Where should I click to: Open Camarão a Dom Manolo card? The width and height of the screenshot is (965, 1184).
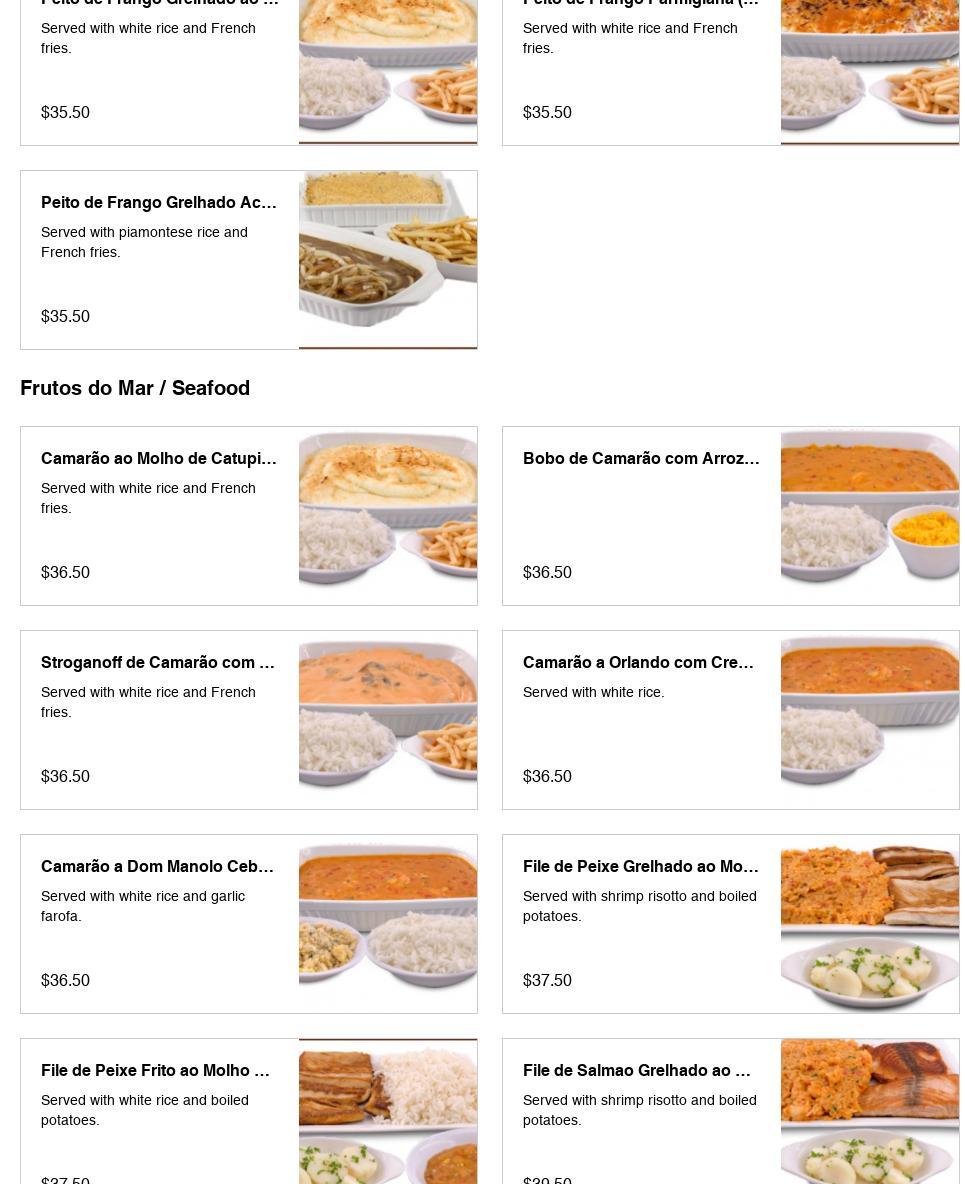[158, 867]
